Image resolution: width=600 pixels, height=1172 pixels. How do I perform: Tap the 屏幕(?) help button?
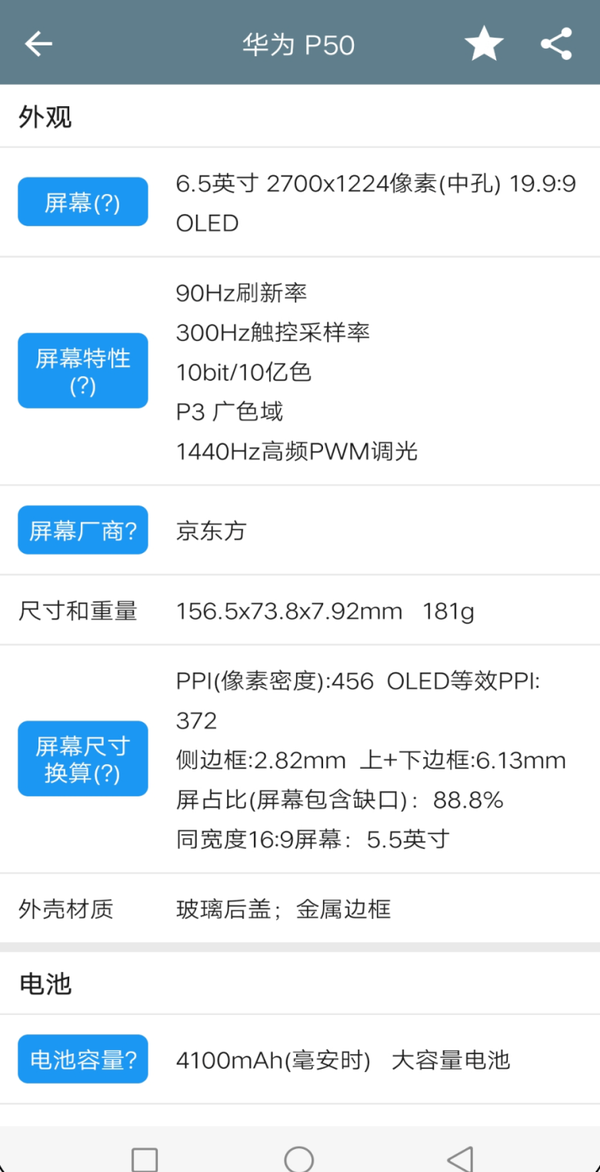click(x=83, y=202)
